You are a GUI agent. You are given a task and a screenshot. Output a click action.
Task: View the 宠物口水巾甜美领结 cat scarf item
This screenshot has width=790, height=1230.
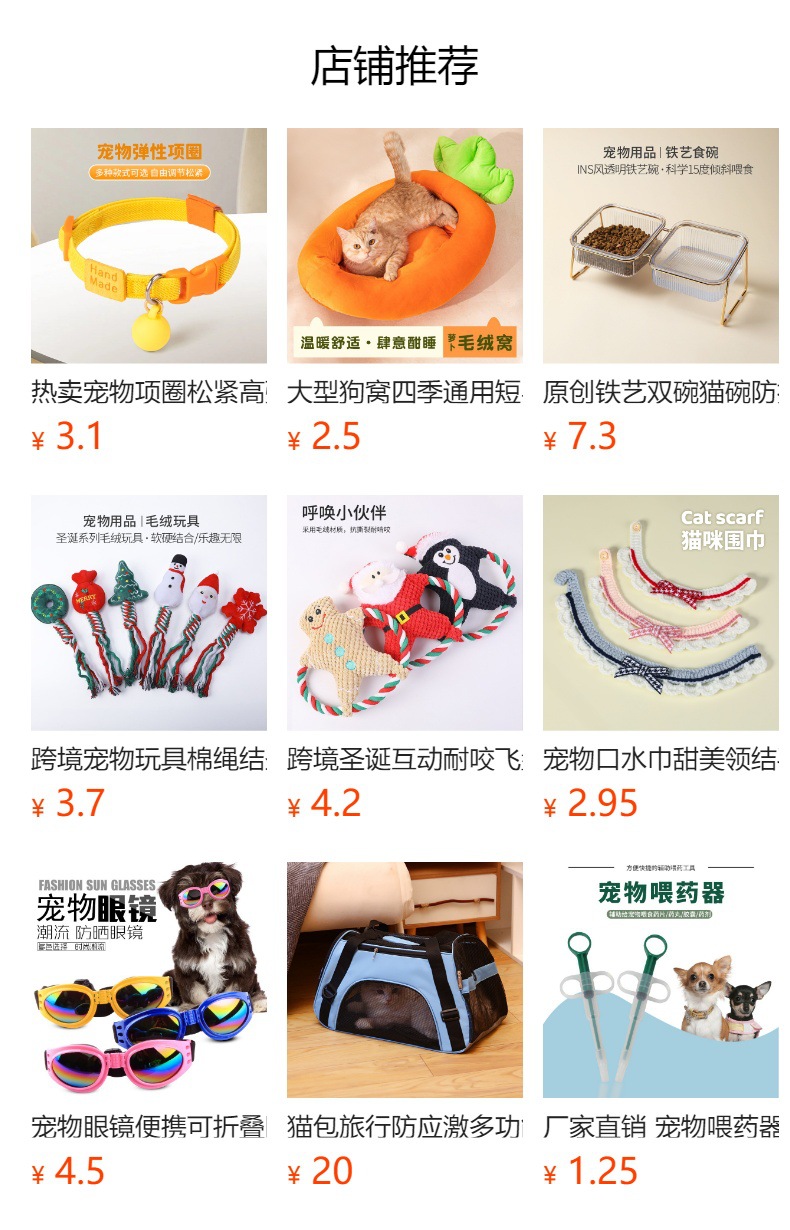coord(661,613)
